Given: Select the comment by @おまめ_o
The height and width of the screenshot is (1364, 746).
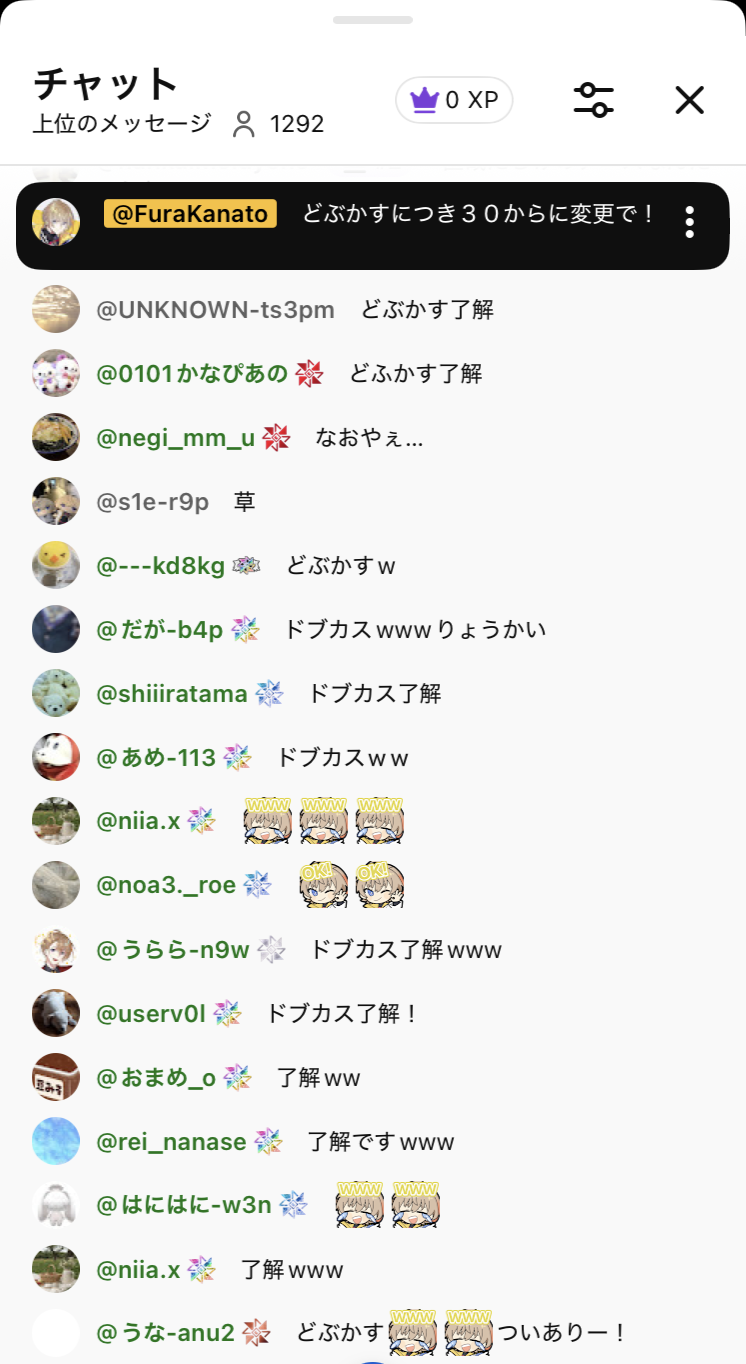Looking at the screenshot, I should coord(318,1078).
